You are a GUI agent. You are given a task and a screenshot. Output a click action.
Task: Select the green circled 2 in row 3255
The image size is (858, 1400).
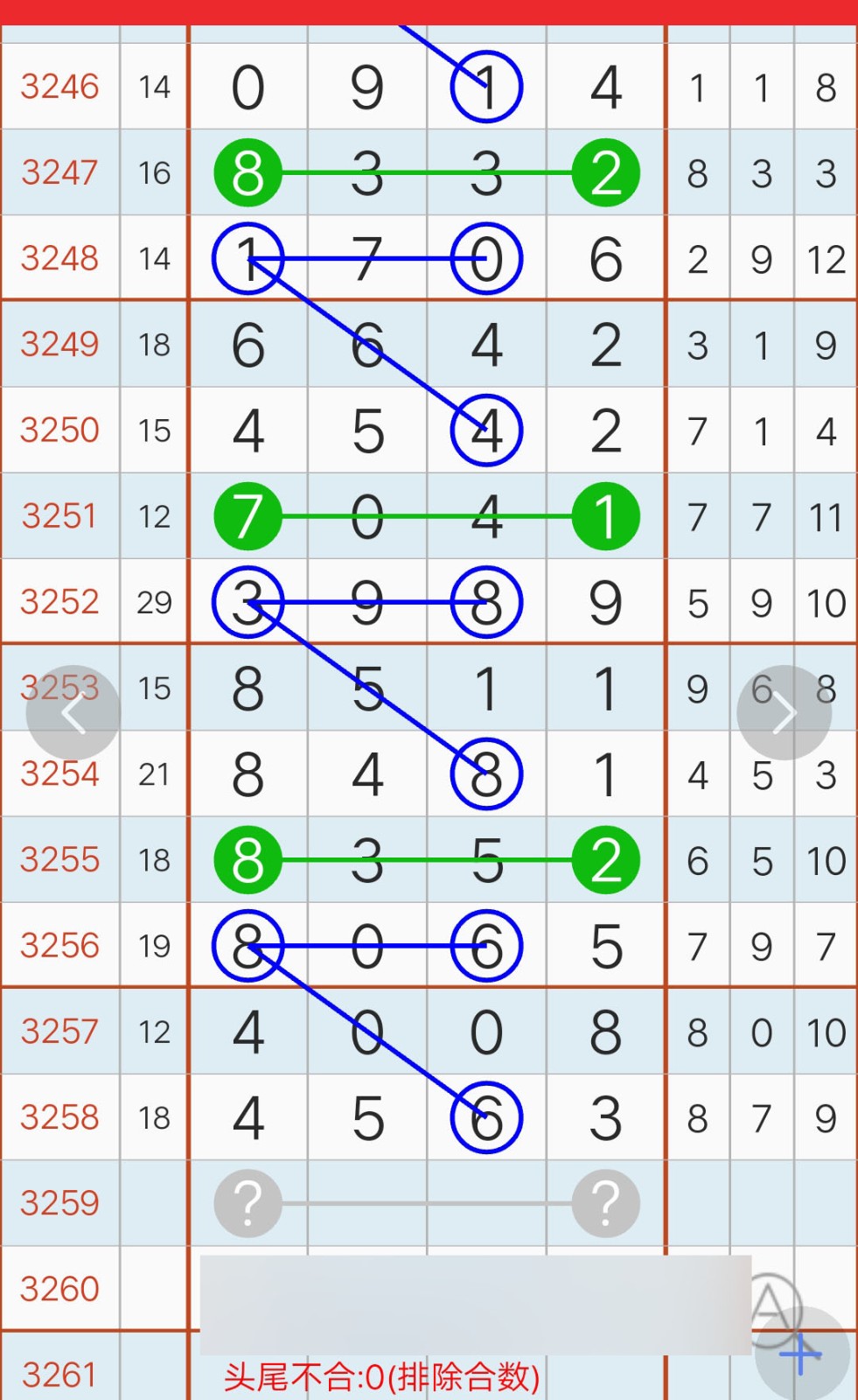pos(605,859)
